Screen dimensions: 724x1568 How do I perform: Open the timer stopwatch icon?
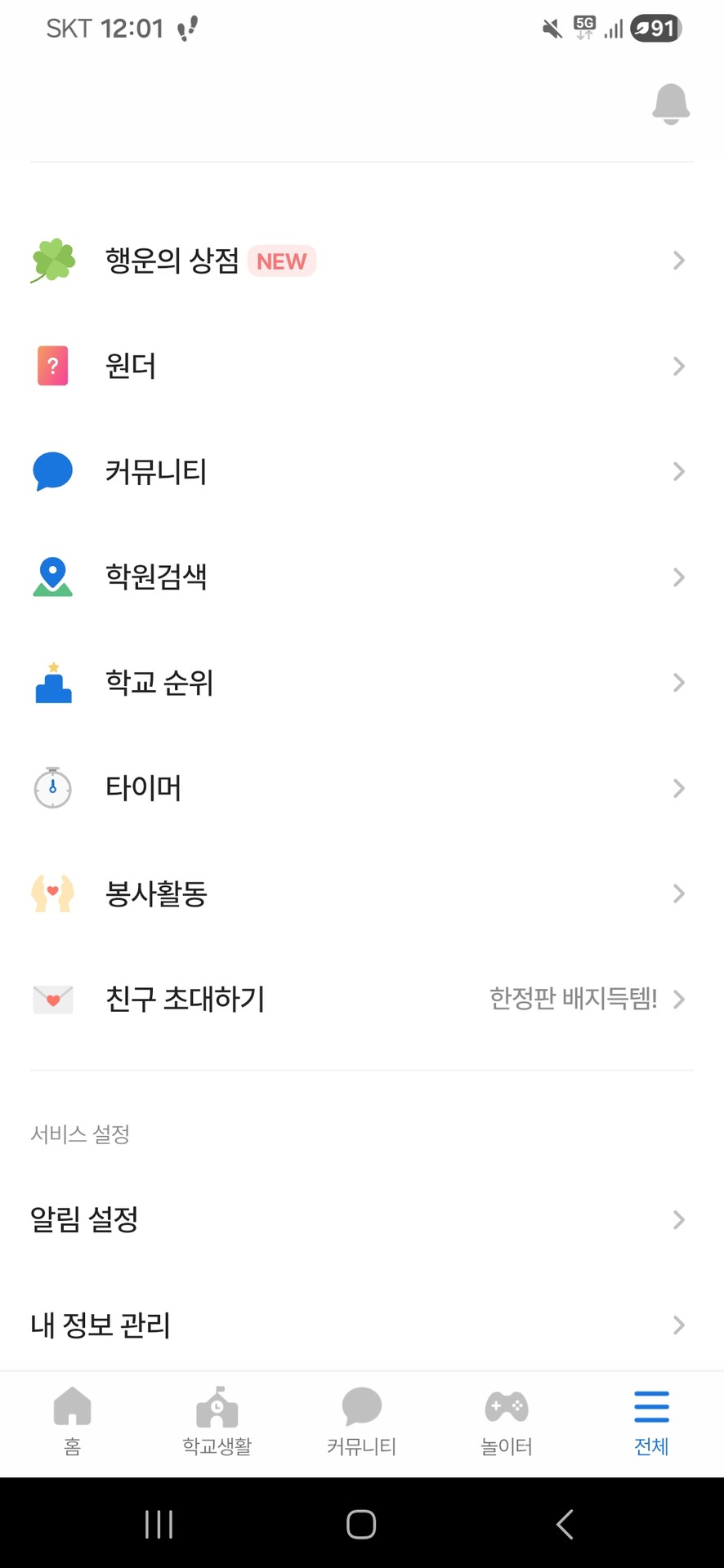click(x=52, y=788)
